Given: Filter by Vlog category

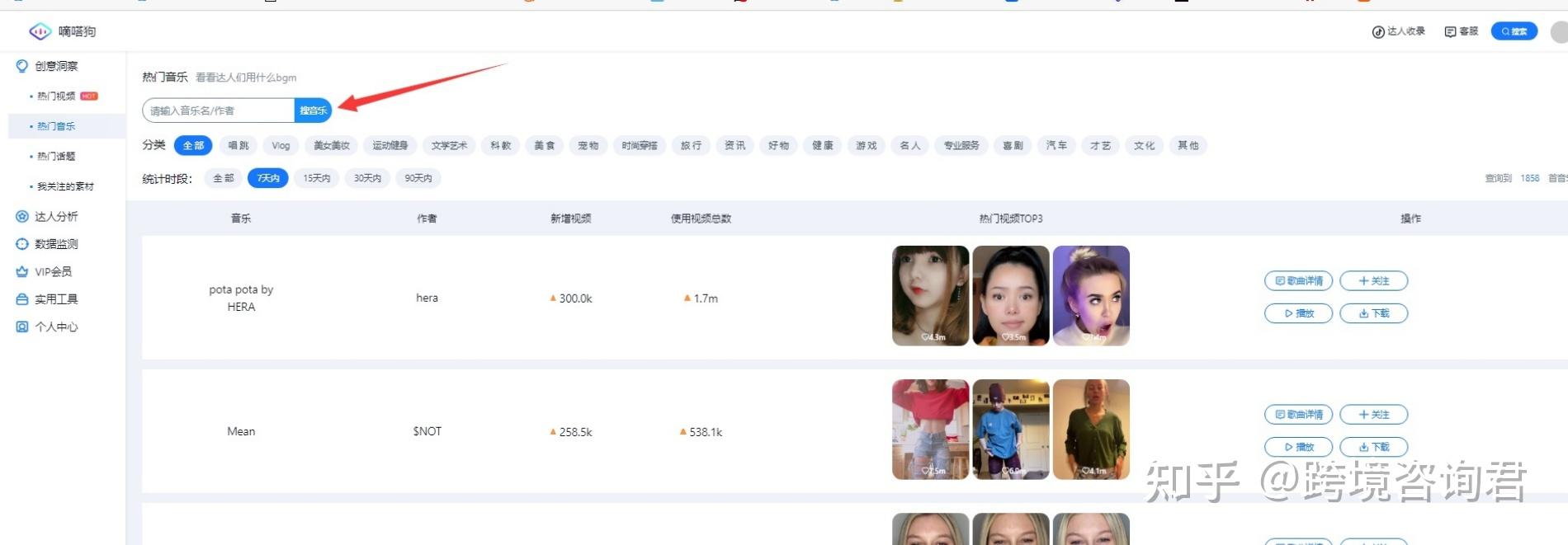Looking at the screenshot, I should click(281, 146).
